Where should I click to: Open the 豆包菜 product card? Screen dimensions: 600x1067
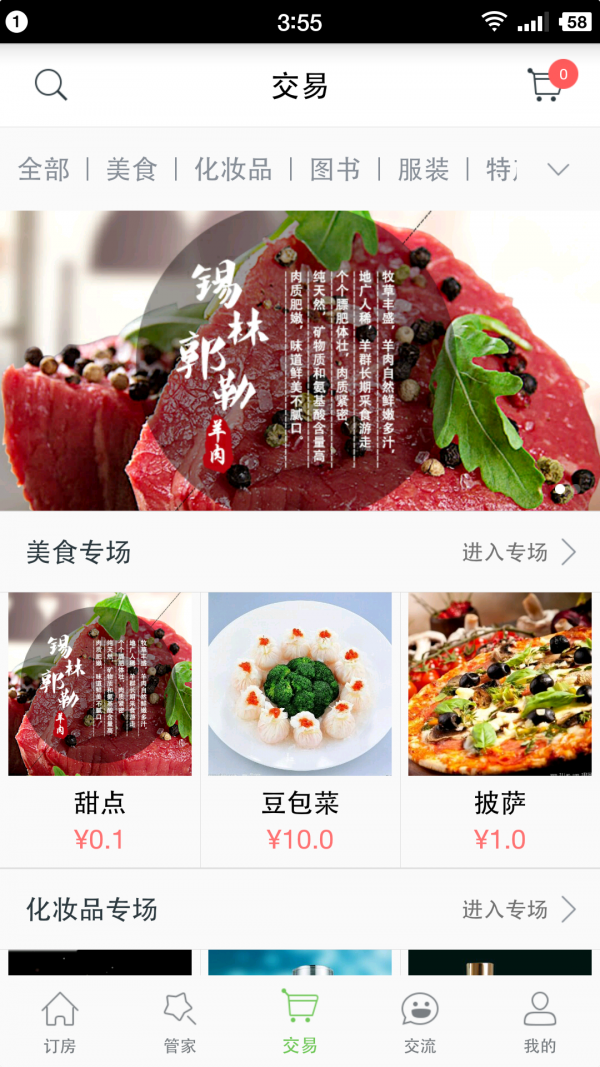click(300, 729)
